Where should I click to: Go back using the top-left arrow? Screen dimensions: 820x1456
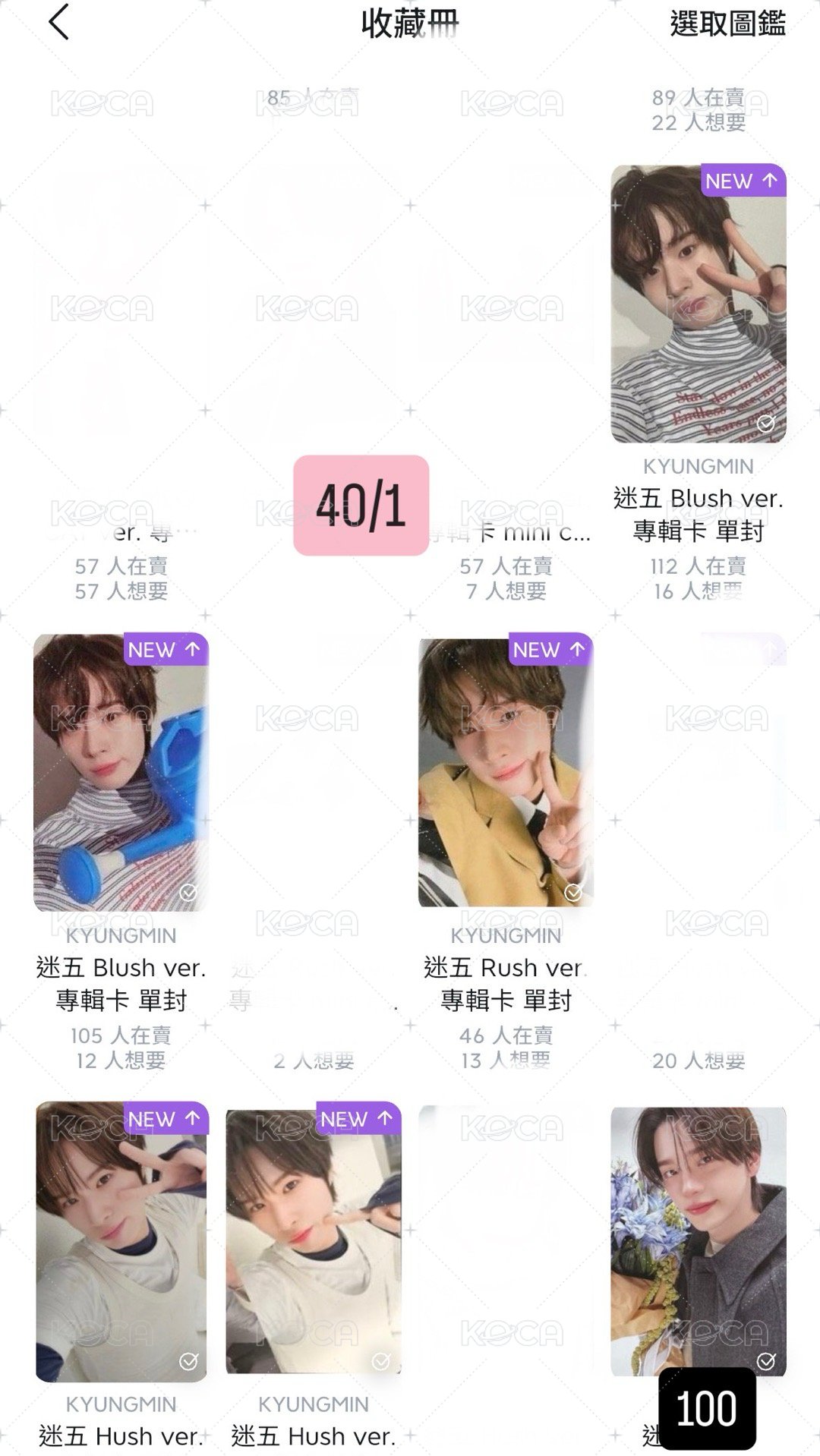[x=59, y=22]
